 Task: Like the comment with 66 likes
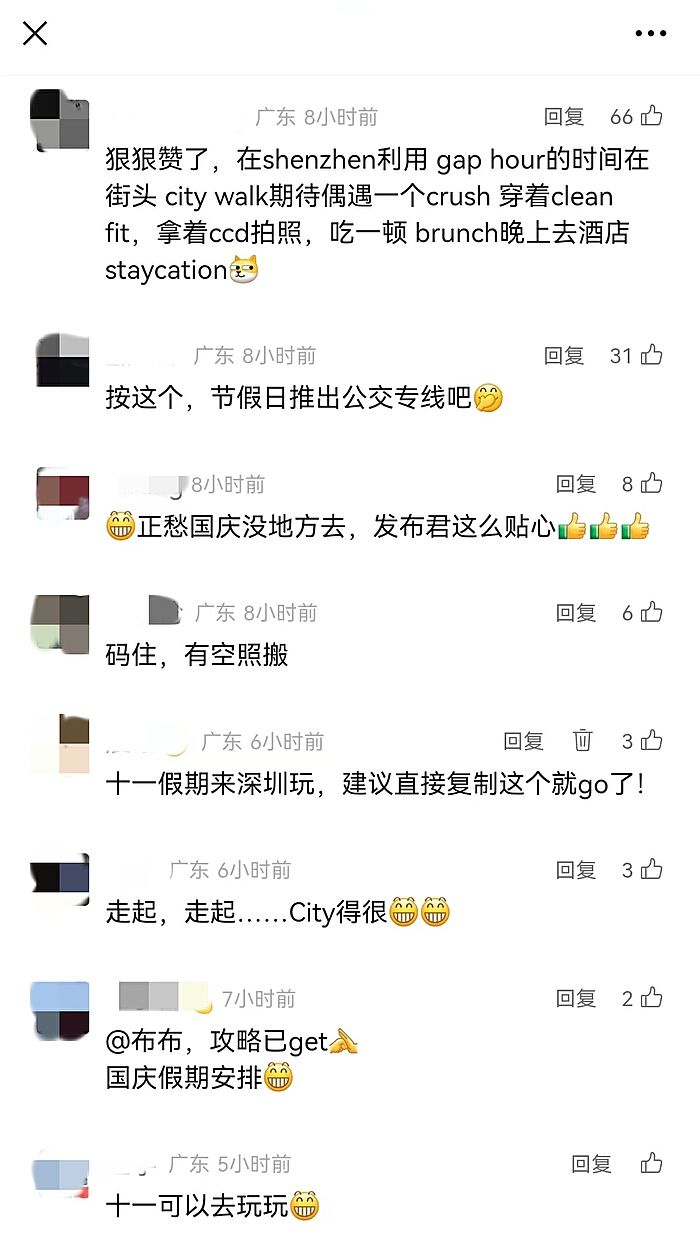click(x=652, y=116)
